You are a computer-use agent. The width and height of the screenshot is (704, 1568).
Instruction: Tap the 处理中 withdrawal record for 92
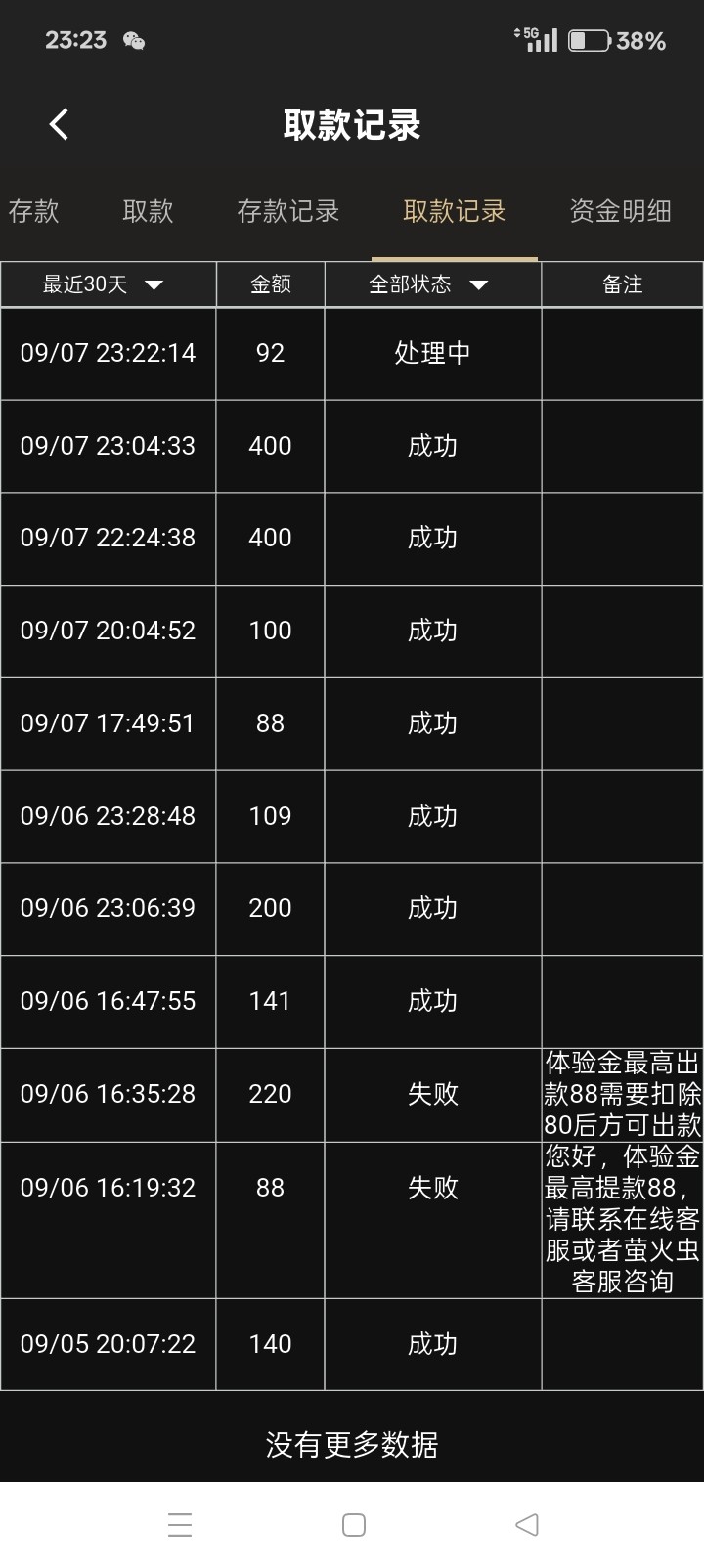click(352, 354)
